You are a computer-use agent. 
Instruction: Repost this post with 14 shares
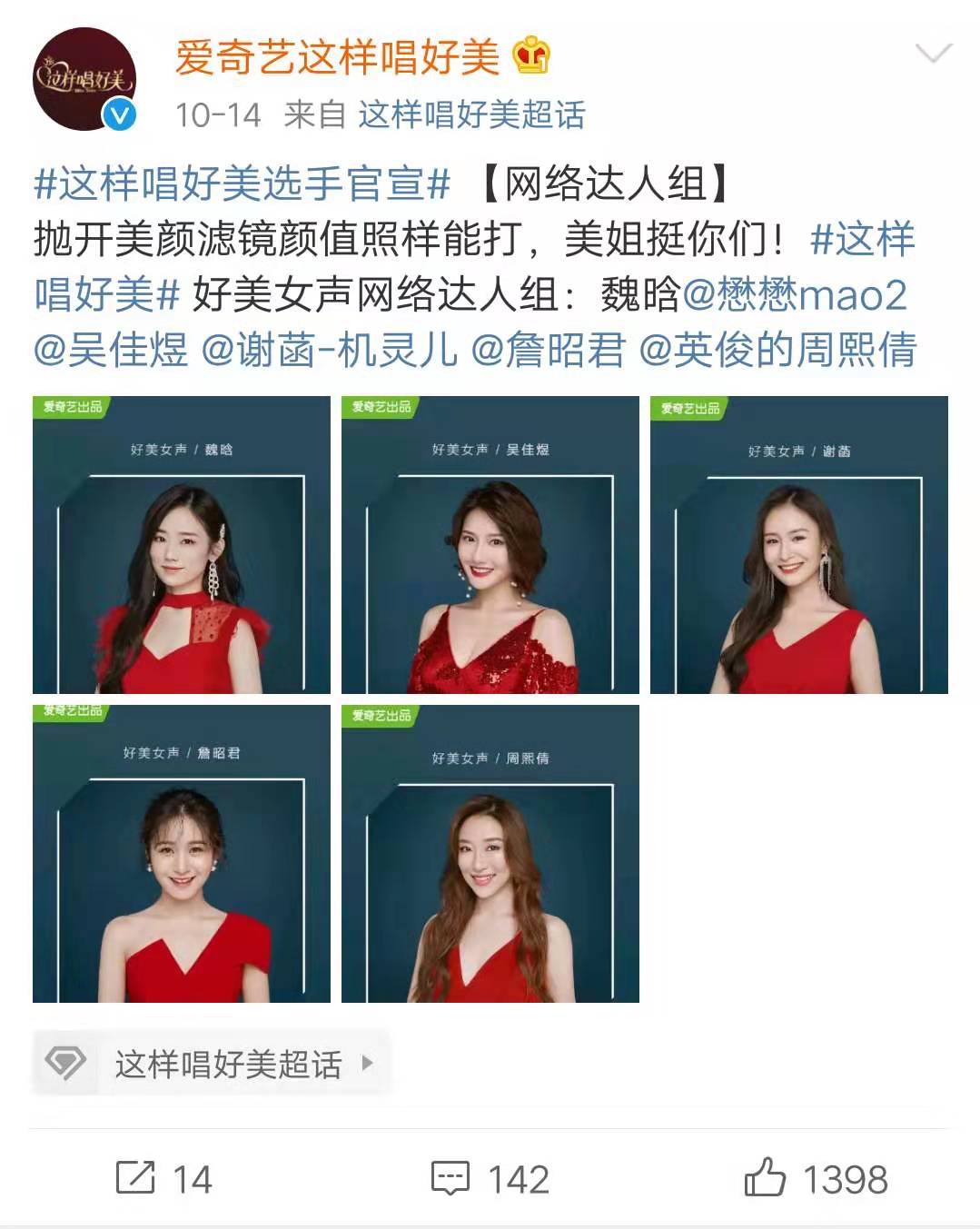(163, 1179)
